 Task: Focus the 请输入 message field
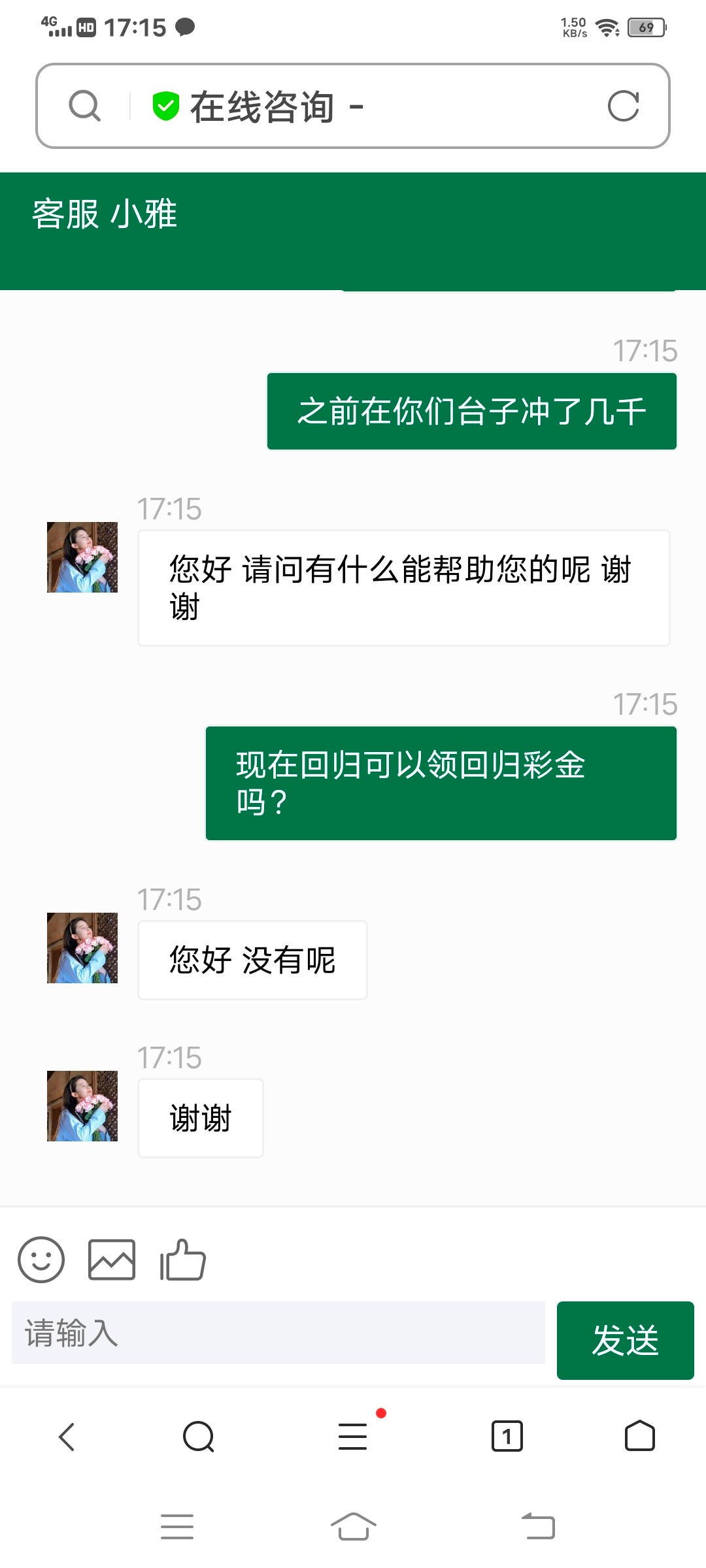(278, 1333)
